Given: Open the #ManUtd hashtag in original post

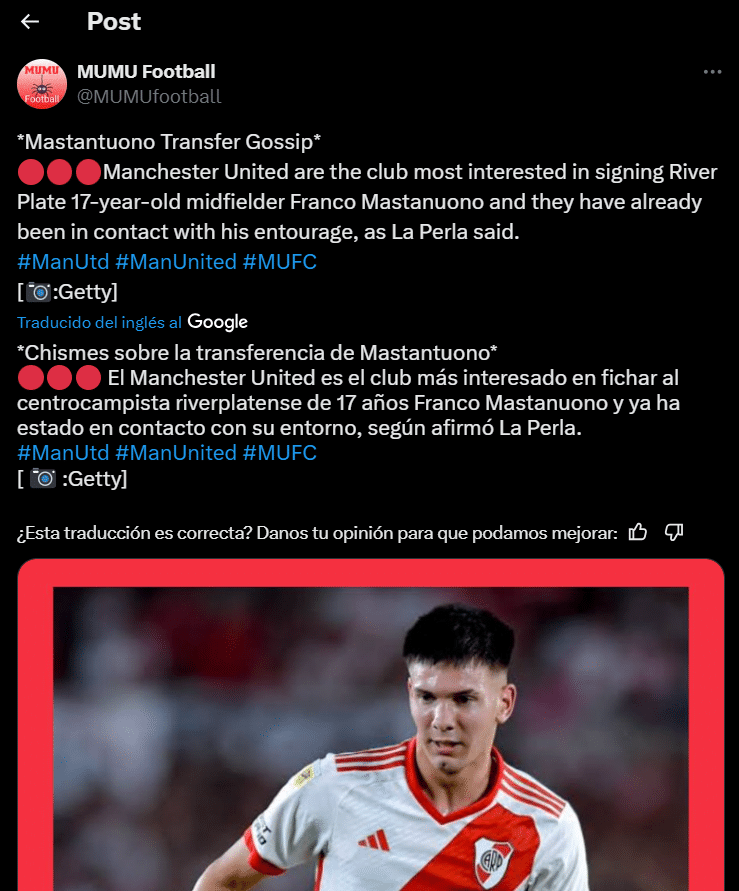Looking at the screenshot, I should click(62, 262).
